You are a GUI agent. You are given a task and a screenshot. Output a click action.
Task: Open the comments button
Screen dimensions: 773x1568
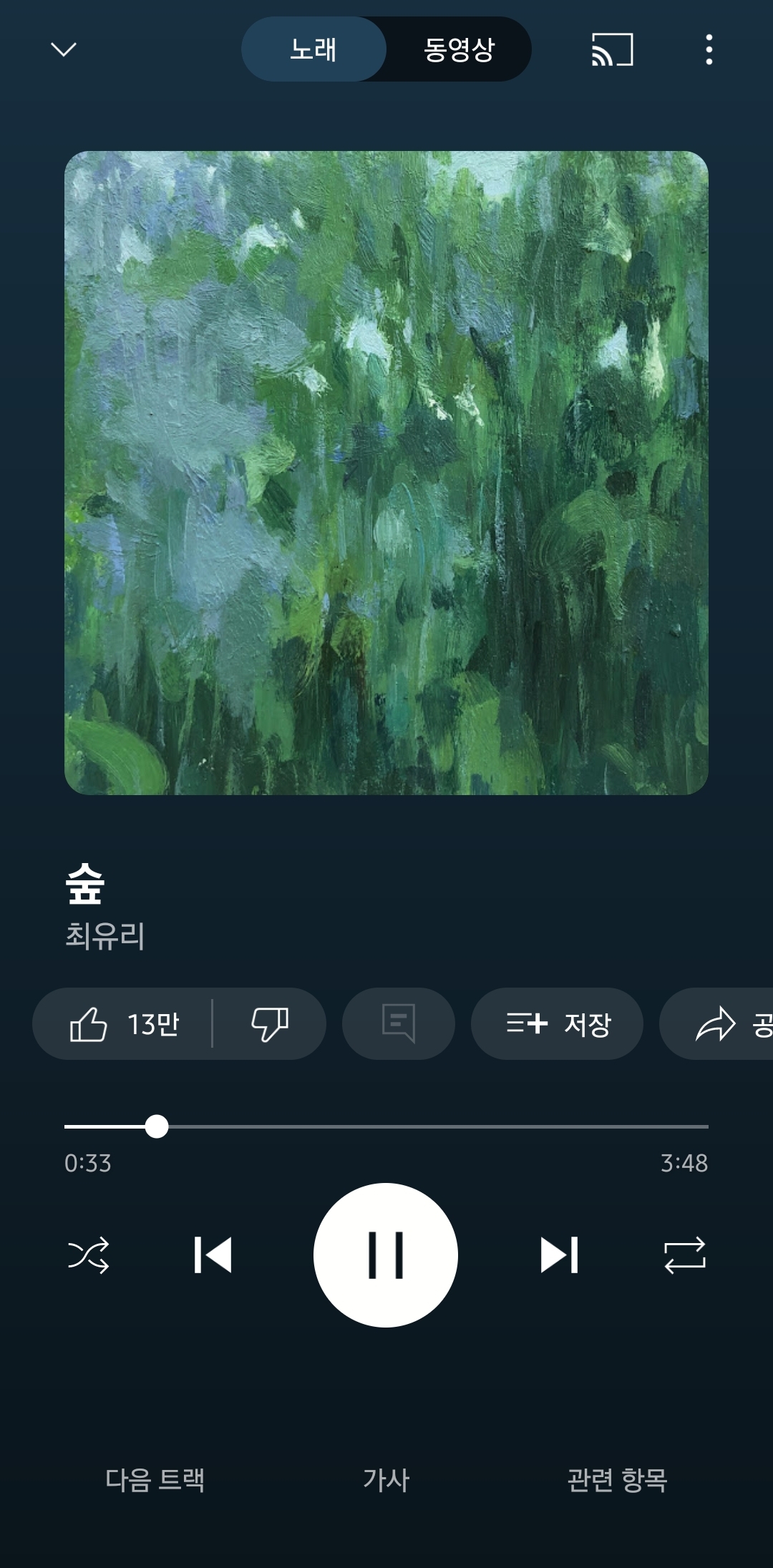pos(399,1024)
